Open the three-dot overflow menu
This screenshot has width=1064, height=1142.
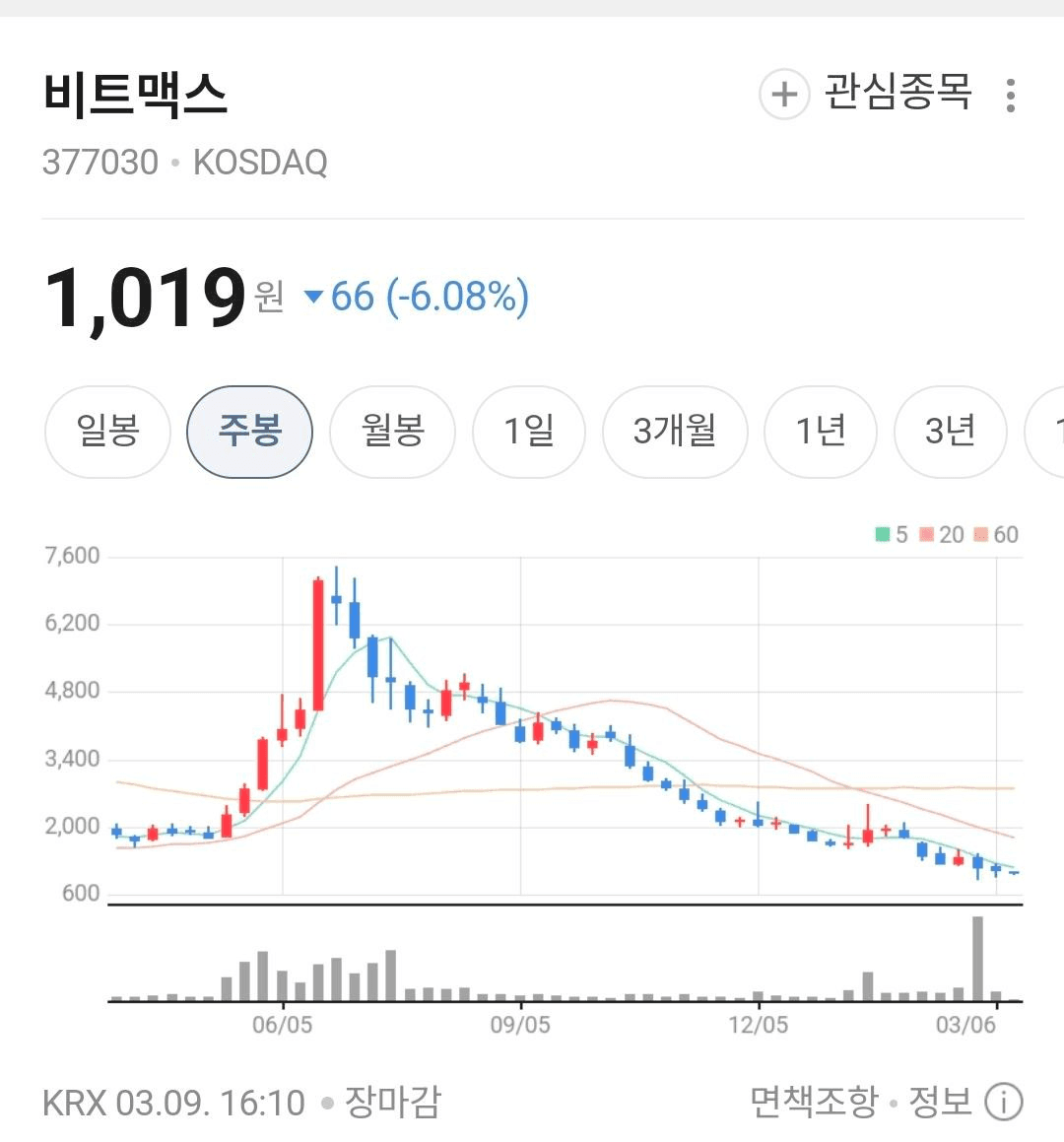pos(1010,96)
